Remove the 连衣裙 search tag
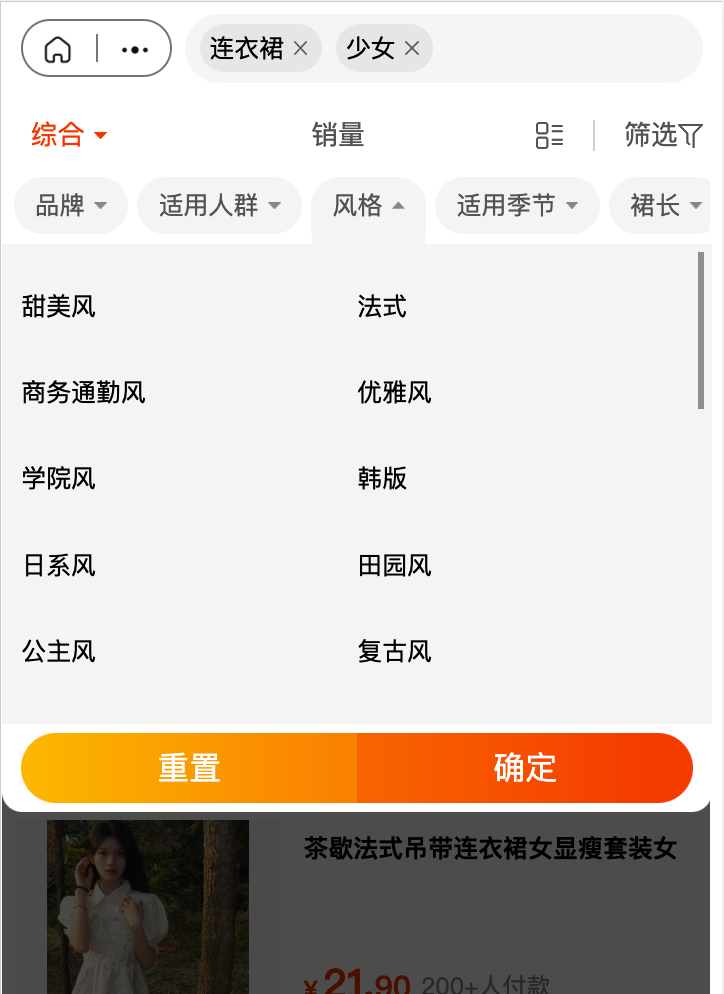 (x=300, y=48)
